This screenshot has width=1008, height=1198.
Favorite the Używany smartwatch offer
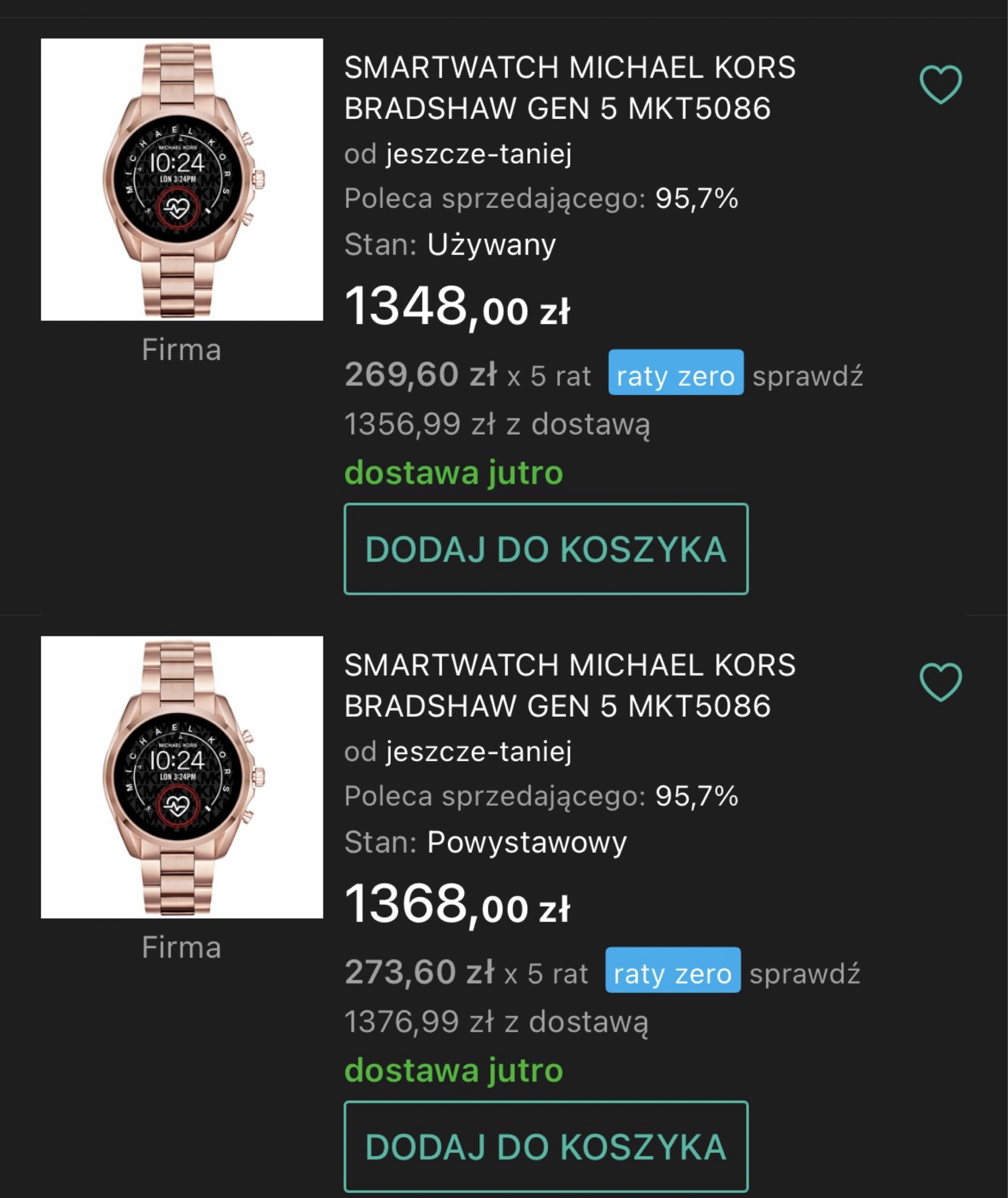[x=940, y=85]
